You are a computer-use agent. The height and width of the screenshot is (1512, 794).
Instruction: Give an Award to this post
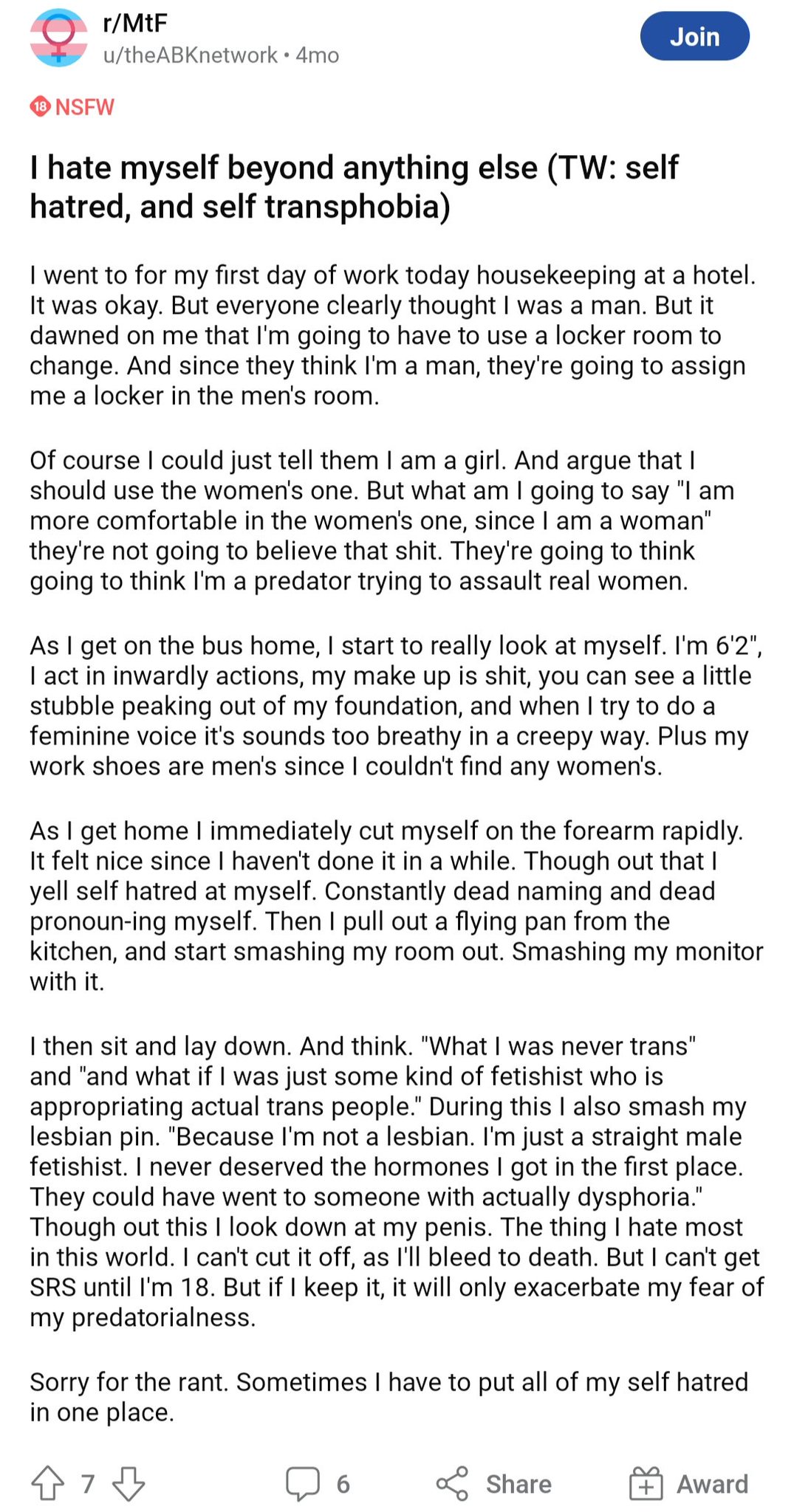(688, 1483)
